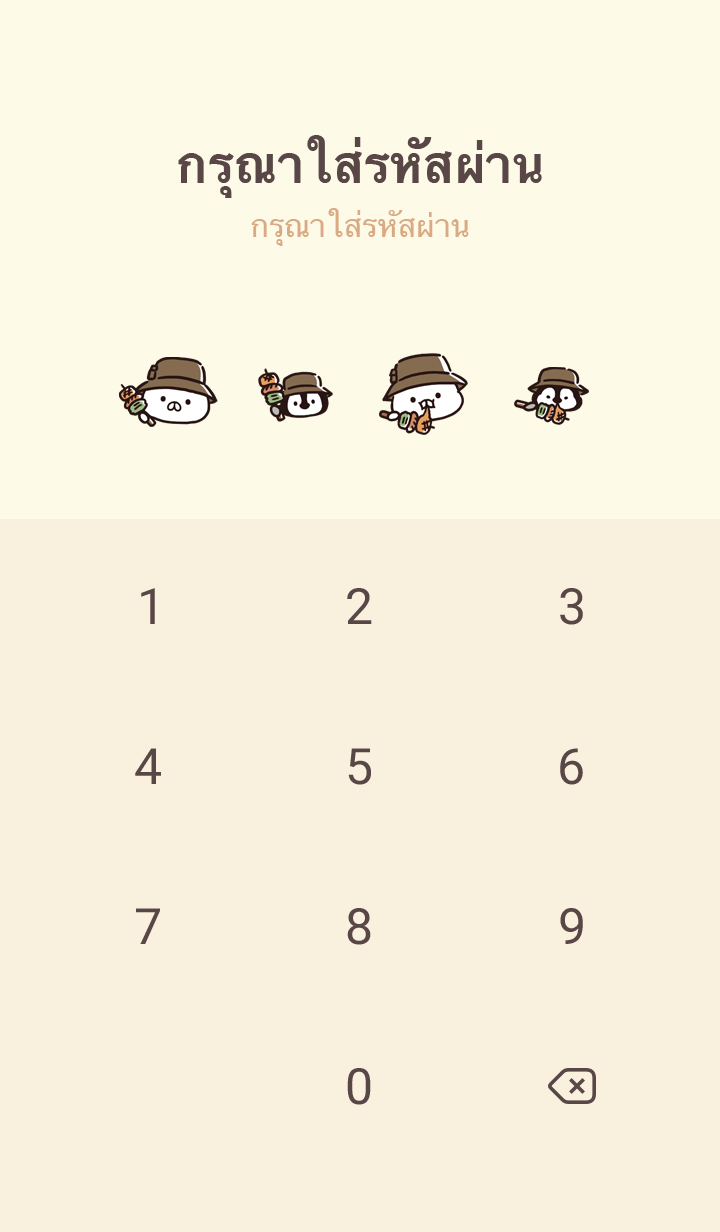Delete the last entered digit
720x1232 pixels.
point(572,1086)
